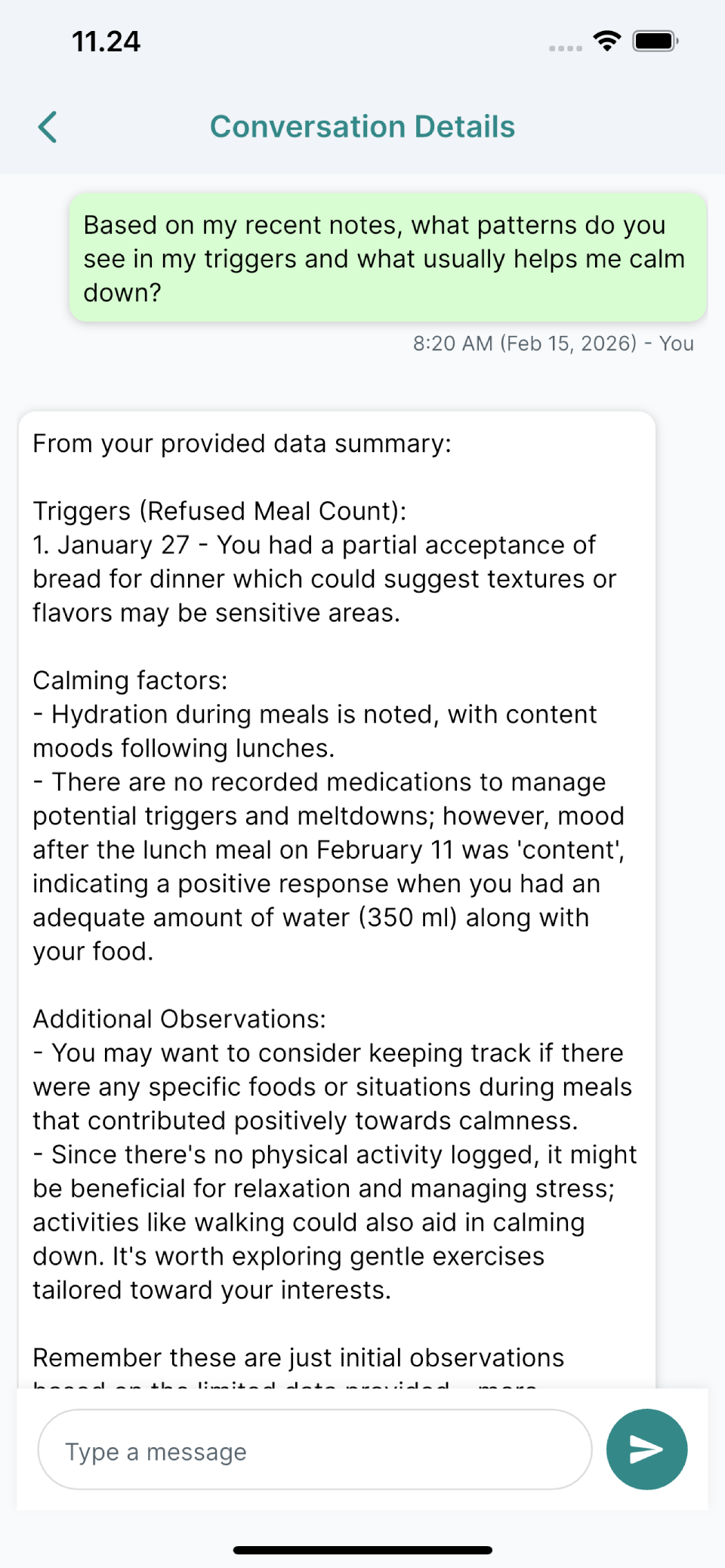This screenshot has height=1568, width=725.
Task: Send the message with the arrow button
Action: [x=646, y=1449]
